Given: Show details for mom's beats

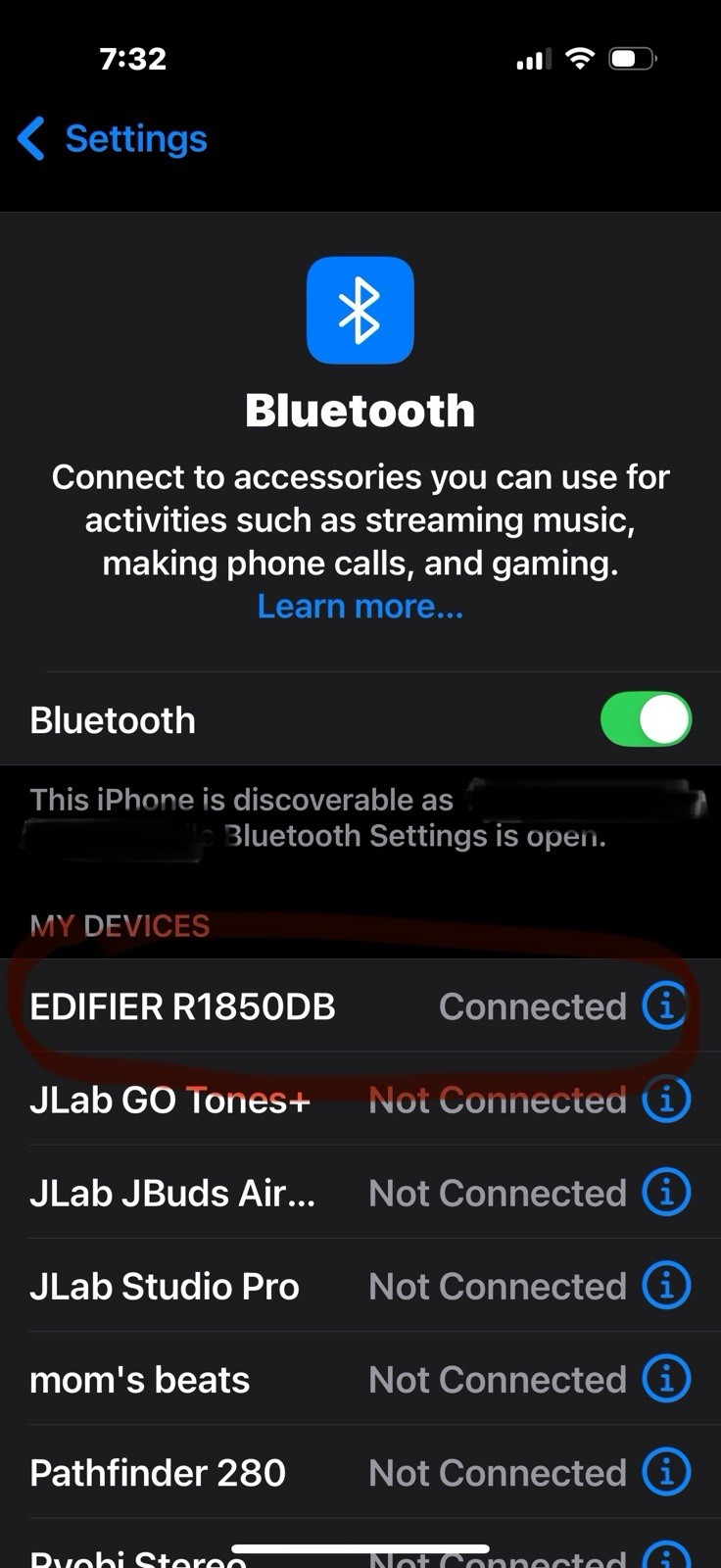Looking at the screenshot, I should 666,1379.
